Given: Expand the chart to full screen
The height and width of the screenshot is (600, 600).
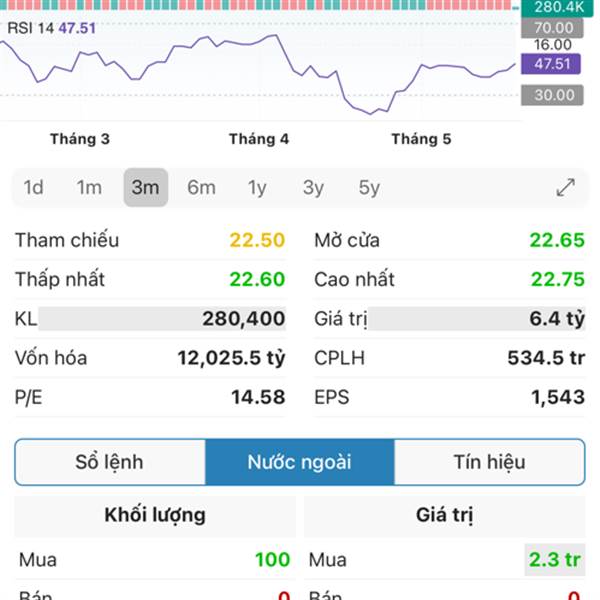Looking at the screenshot, I should pos(565,187).
